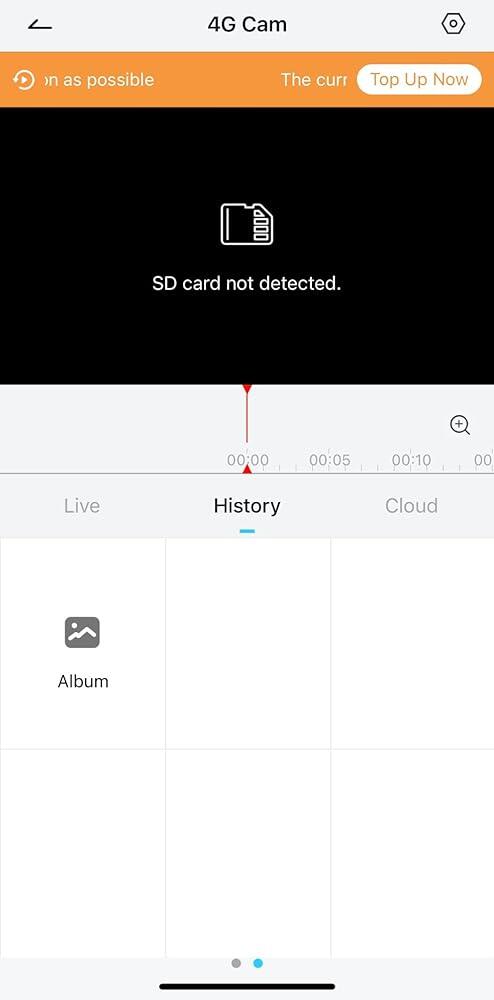Switch to the Cloud tab
This screenshot has height=1000, width=494.
(x=411, y=506)
